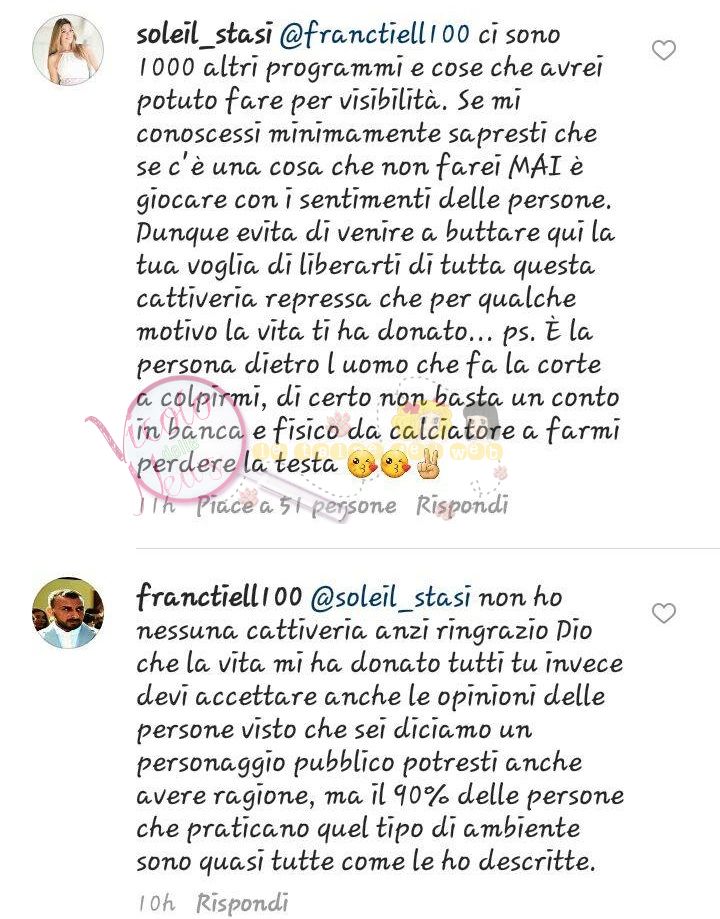Like soleil_stasi's comment
Viewport: 720px width, 919px height.
tap(664, 51)
